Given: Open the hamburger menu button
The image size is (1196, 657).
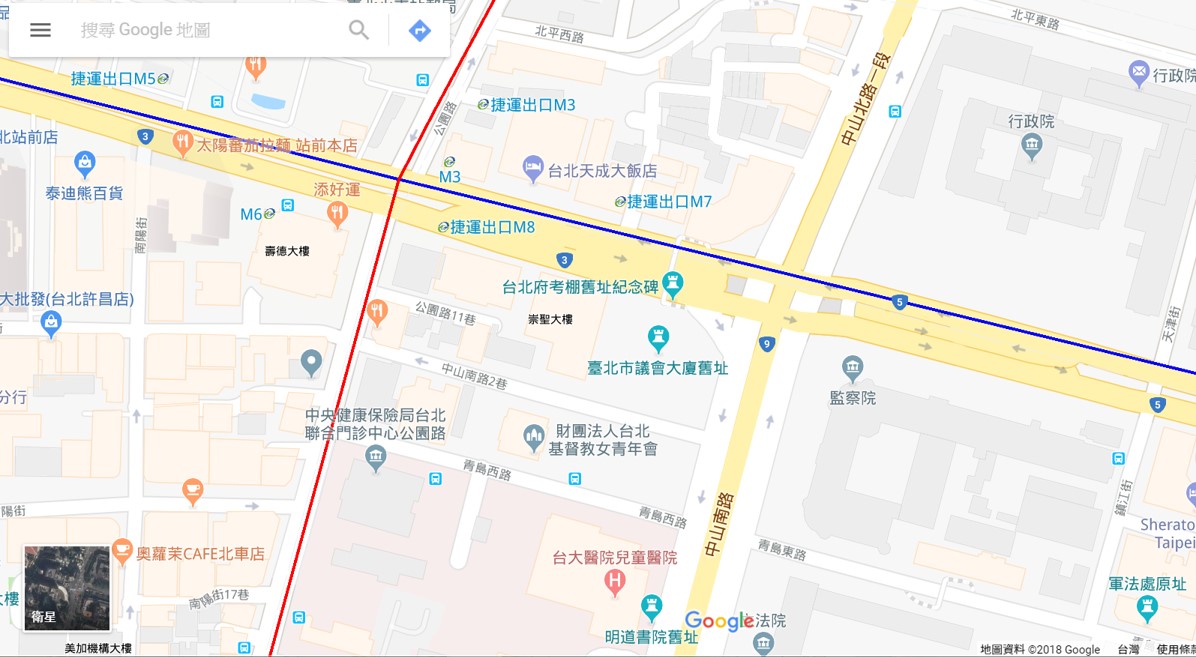Looking at the screenshot, I should pyautogui.click(x=40, y=30).
